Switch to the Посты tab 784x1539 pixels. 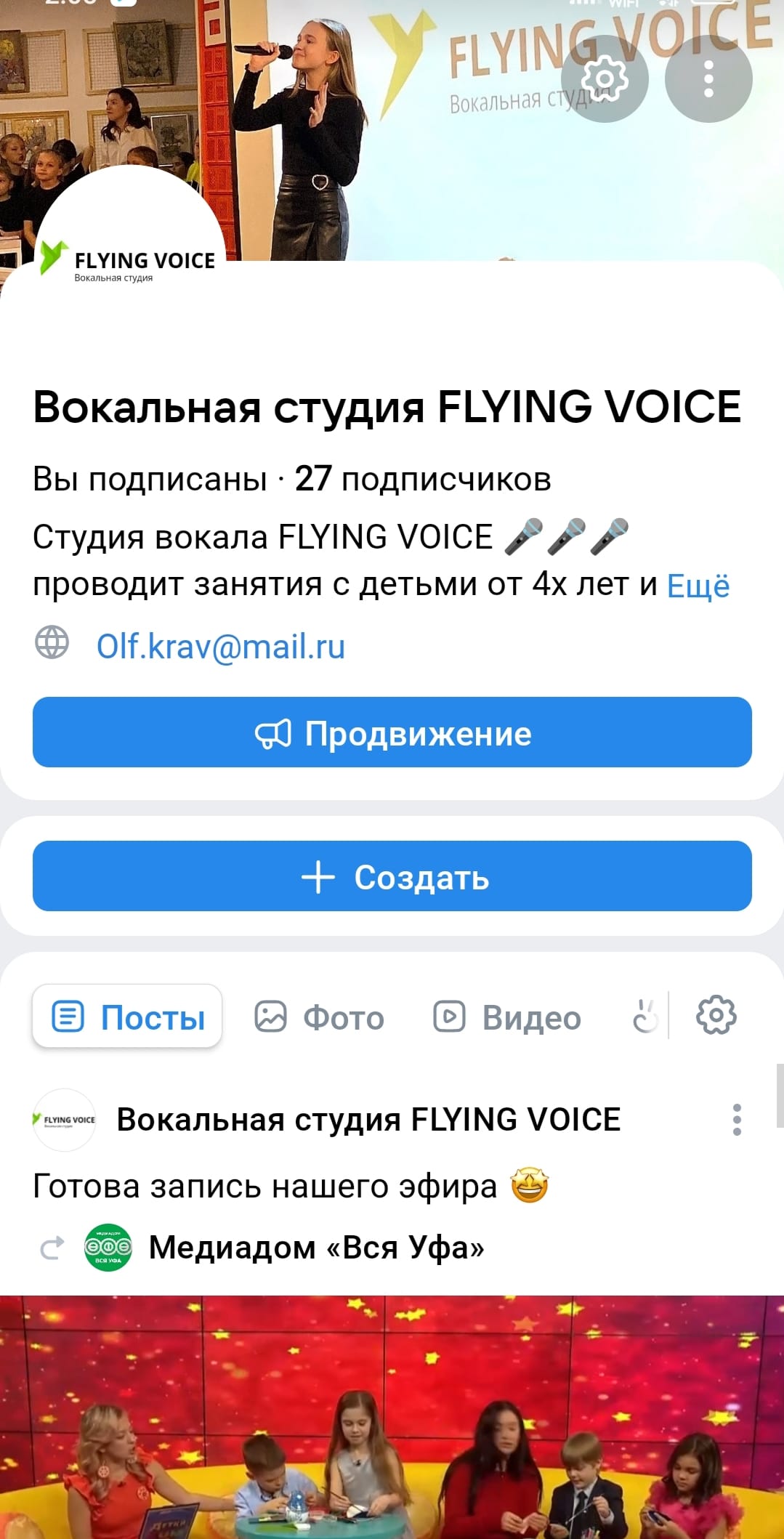pos(127,1017)
